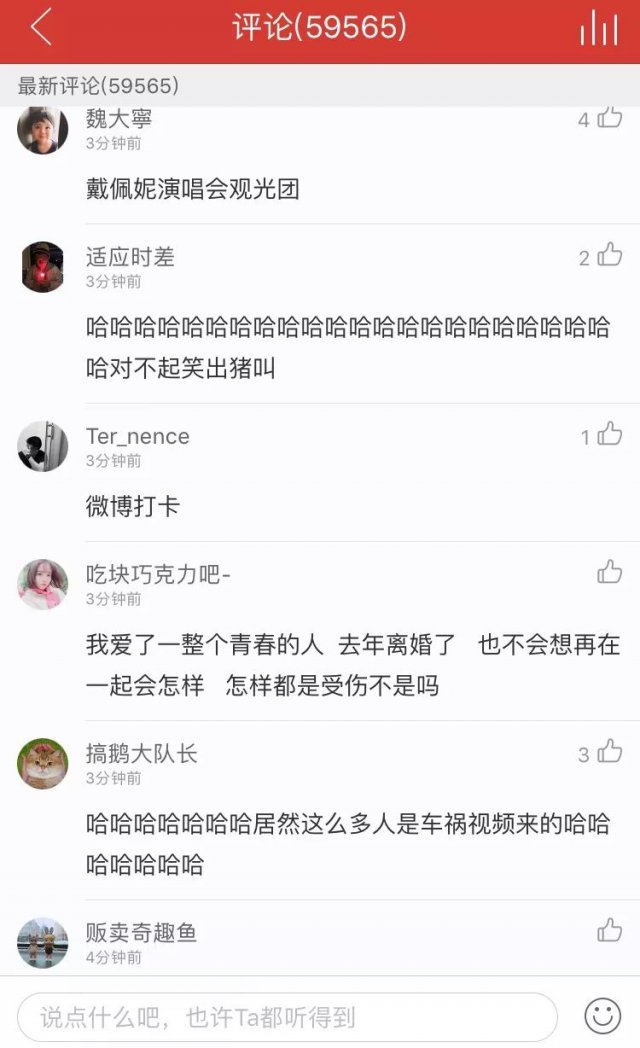Screen dimensions: 640x1048
Task: Open 吃块巧克力吧-'s avatar
Action: tap(43, 584)
